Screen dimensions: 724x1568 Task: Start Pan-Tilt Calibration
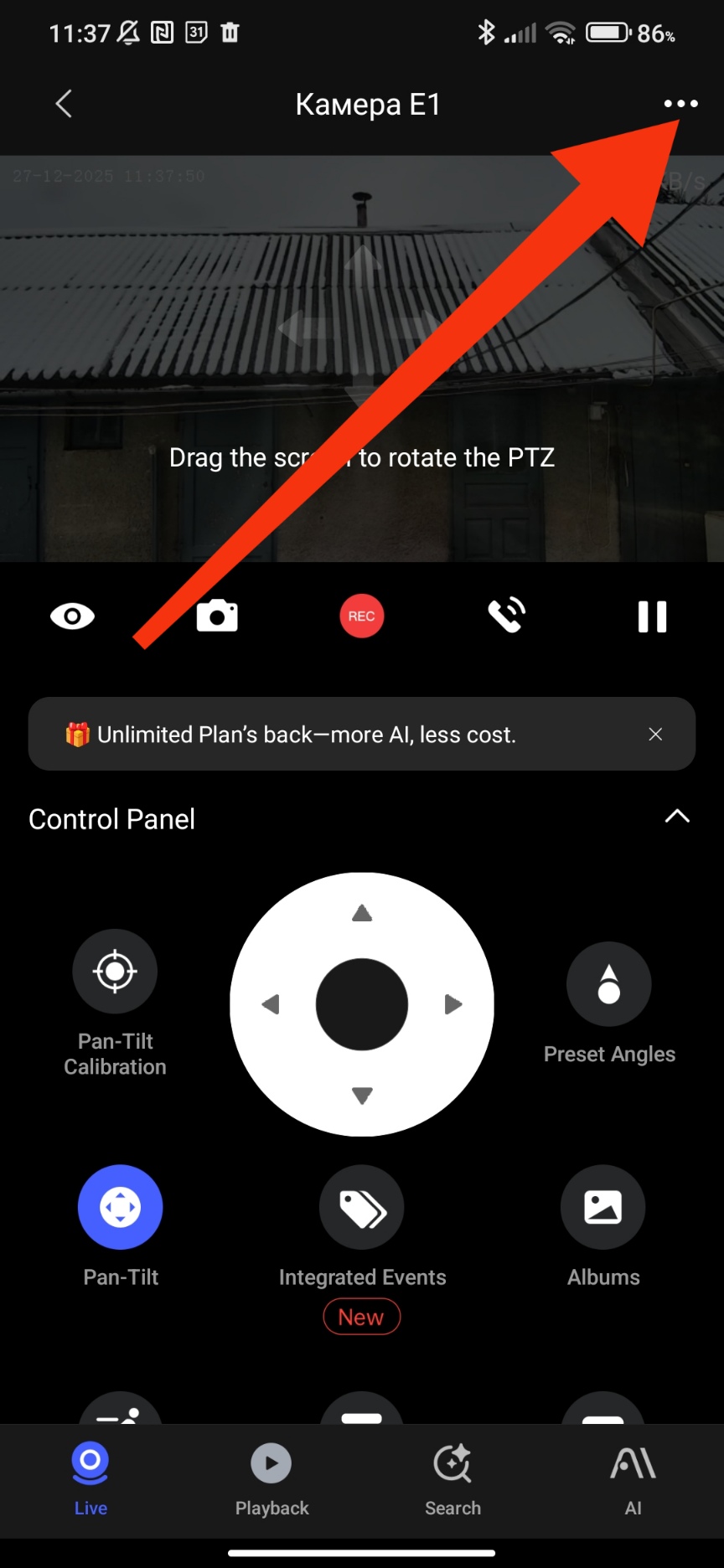coord(115,972)
